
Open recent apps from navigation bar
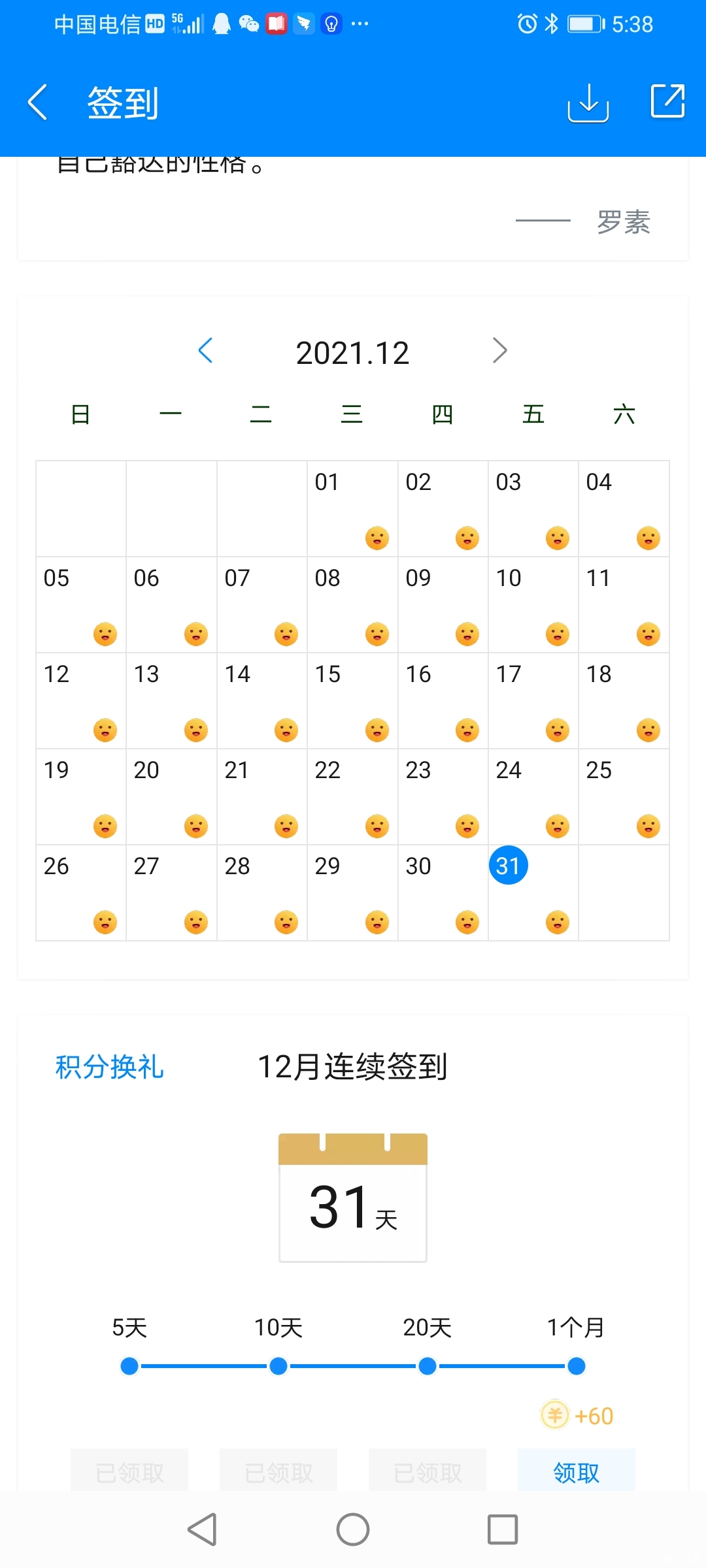coord(503,1529)
